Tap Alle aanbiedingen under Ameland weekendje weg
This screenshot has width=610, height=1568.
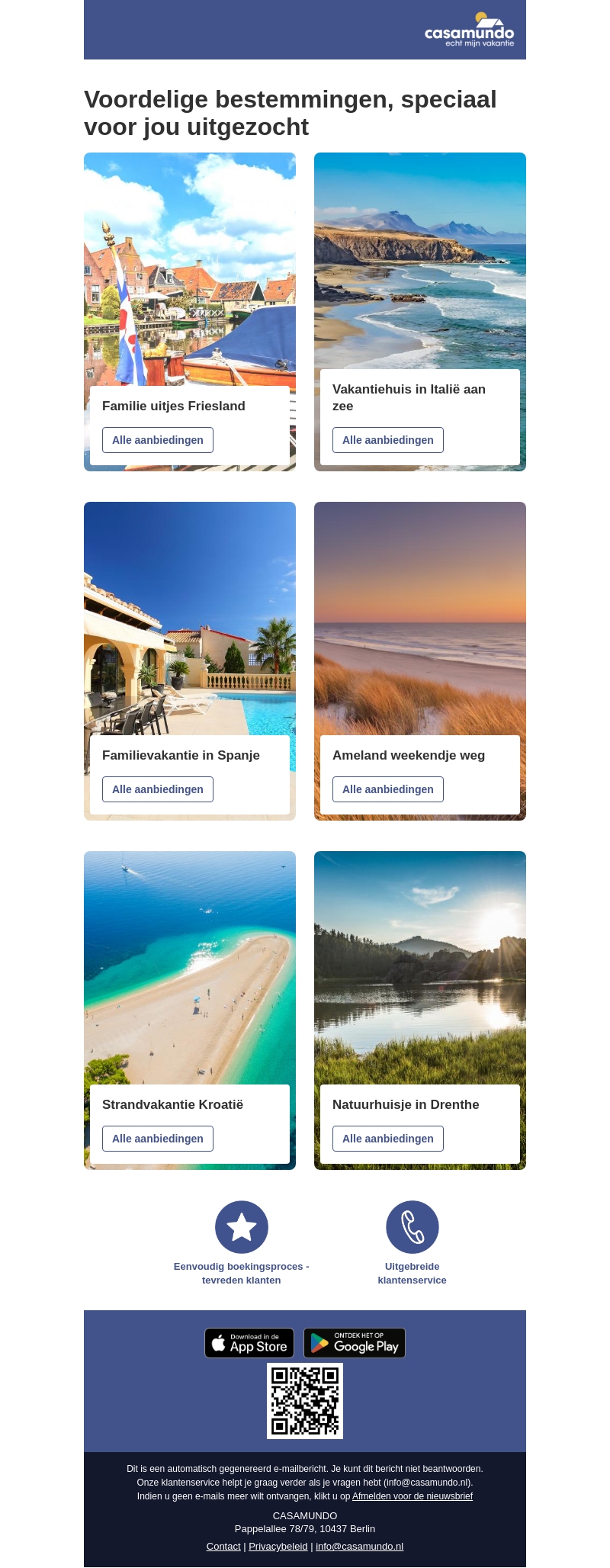point(387,789)
